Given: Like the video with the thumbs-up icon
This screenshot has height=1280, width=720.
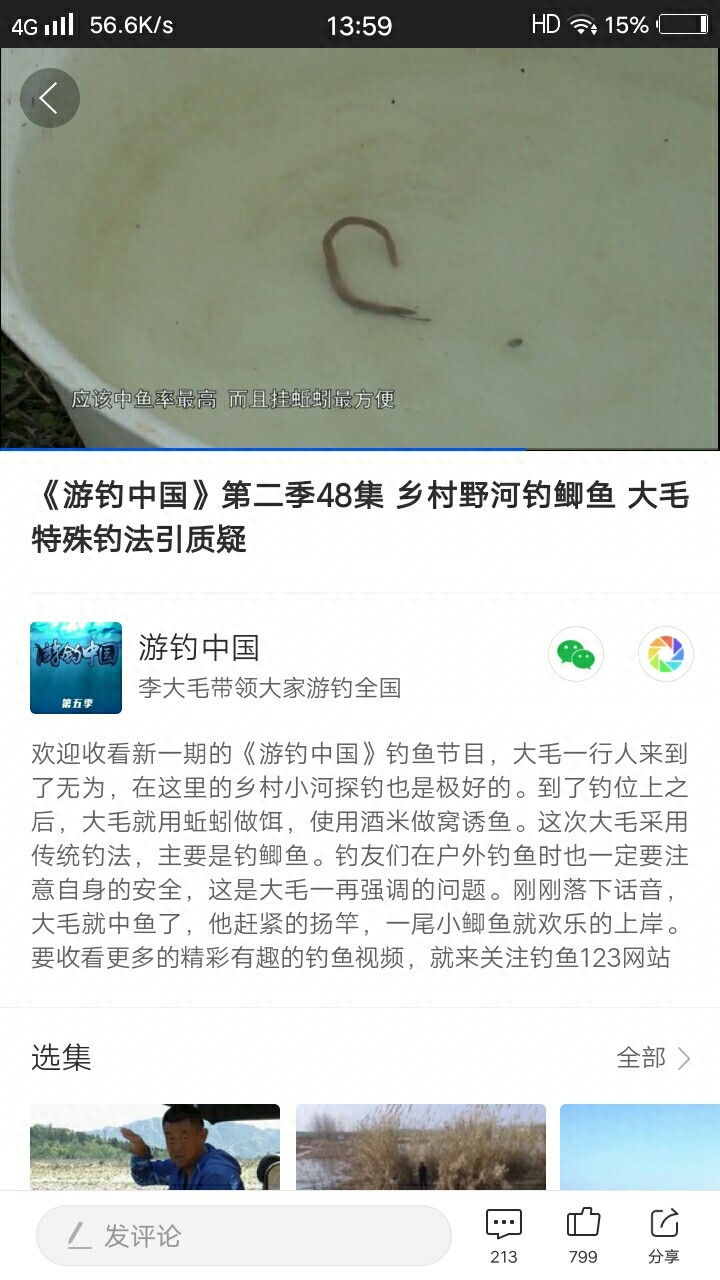Looking at the screenshot, I should click(583, 1236).
